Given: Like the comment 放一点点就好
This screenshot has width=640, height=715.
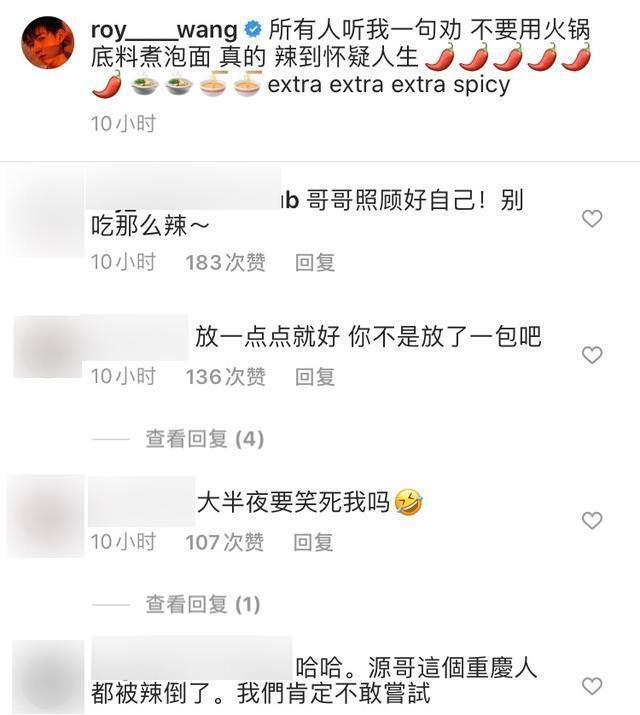Looking at the screenshot, I should tap(592, 355).
